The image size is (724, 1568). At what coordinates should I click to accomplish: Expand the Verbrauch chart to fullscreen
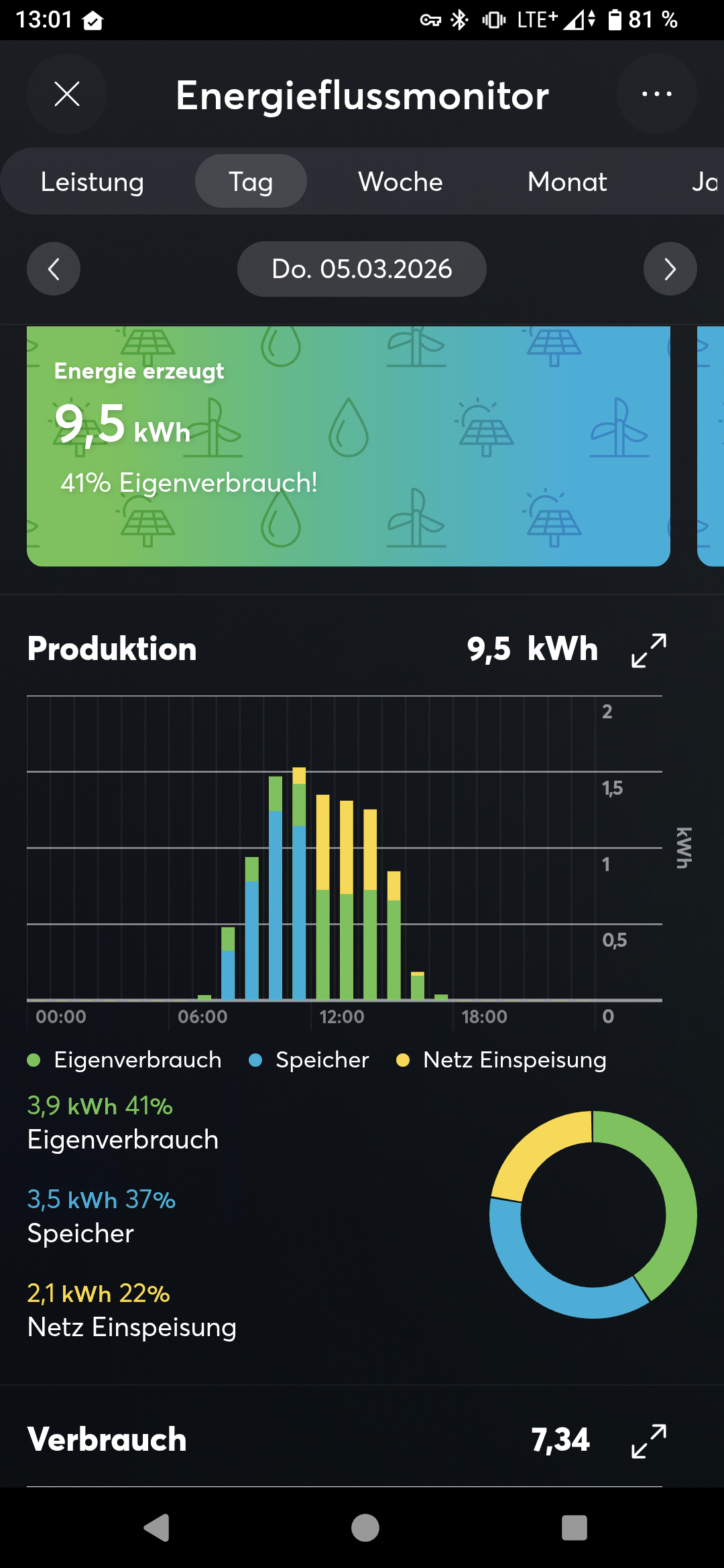point(649,1441)
